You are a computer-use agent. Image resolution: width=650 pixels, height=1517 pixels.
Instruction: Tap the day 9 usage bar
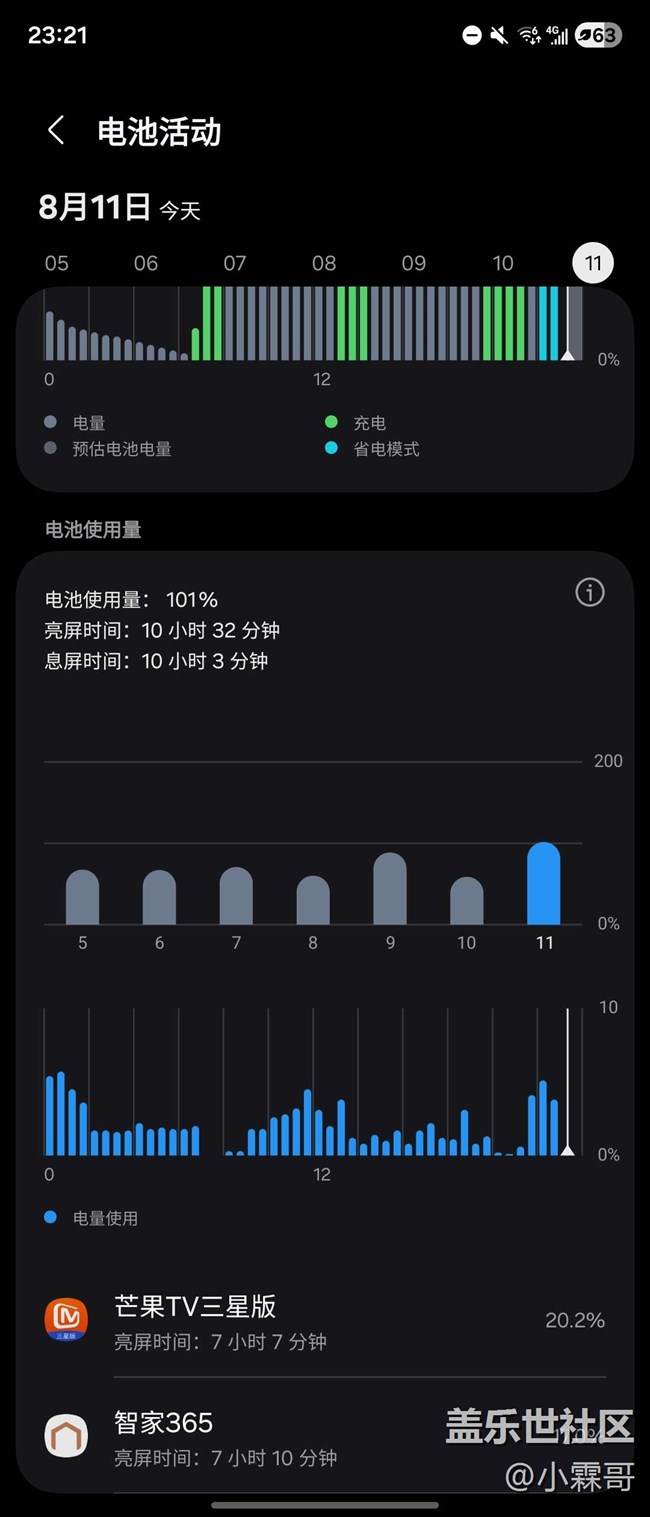[x=390, y=890]
